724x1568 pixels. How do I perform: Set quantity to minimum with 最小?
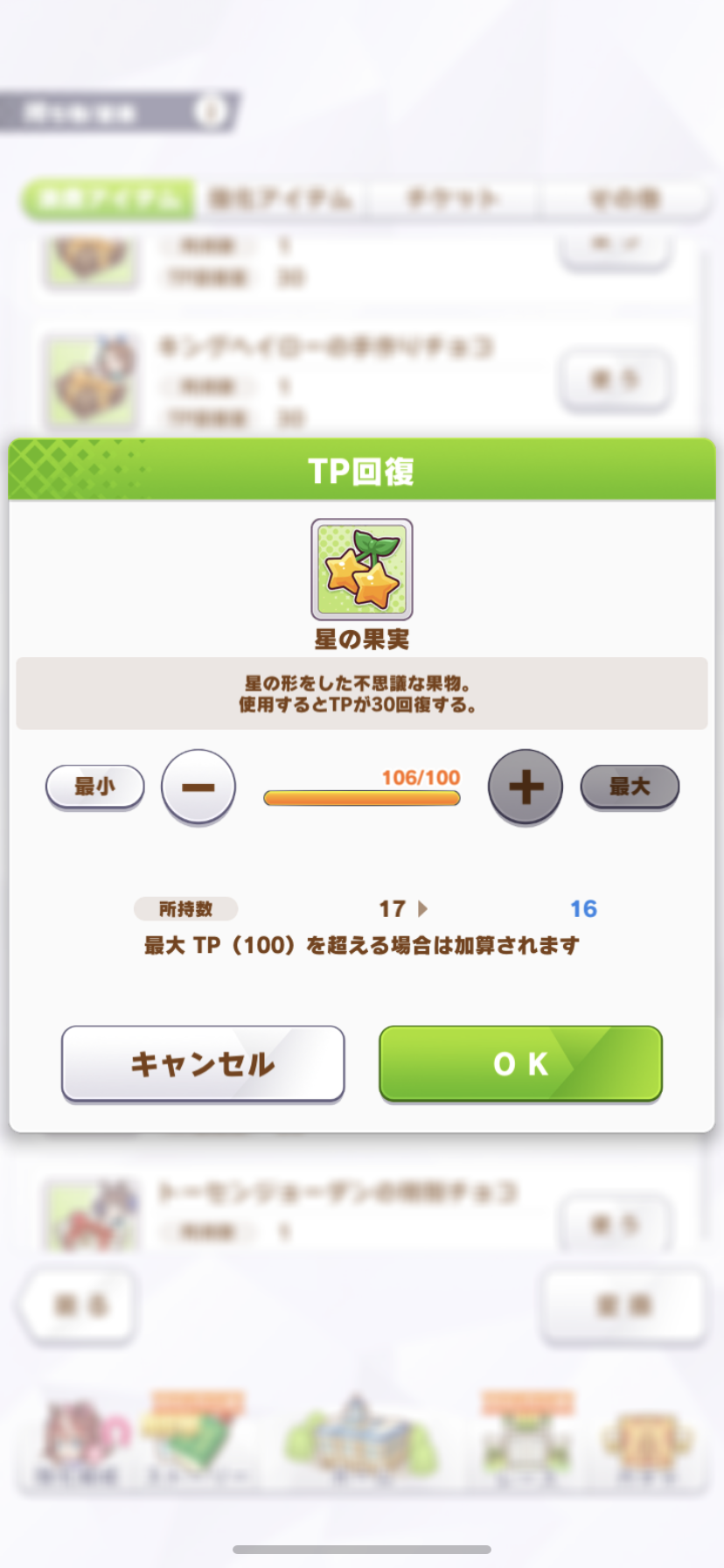(94, 786)
